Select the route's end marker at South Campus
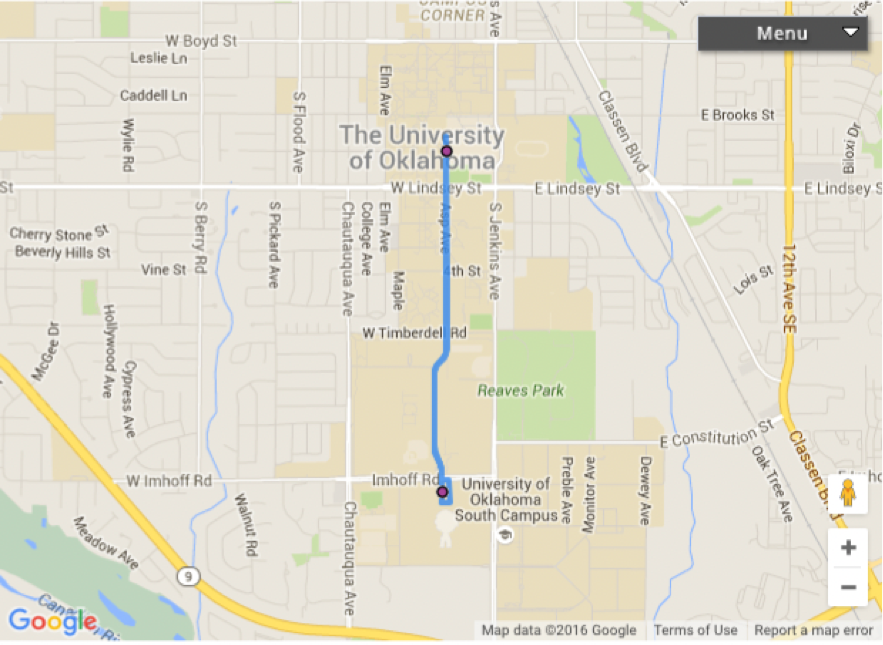 click(442, 491)
